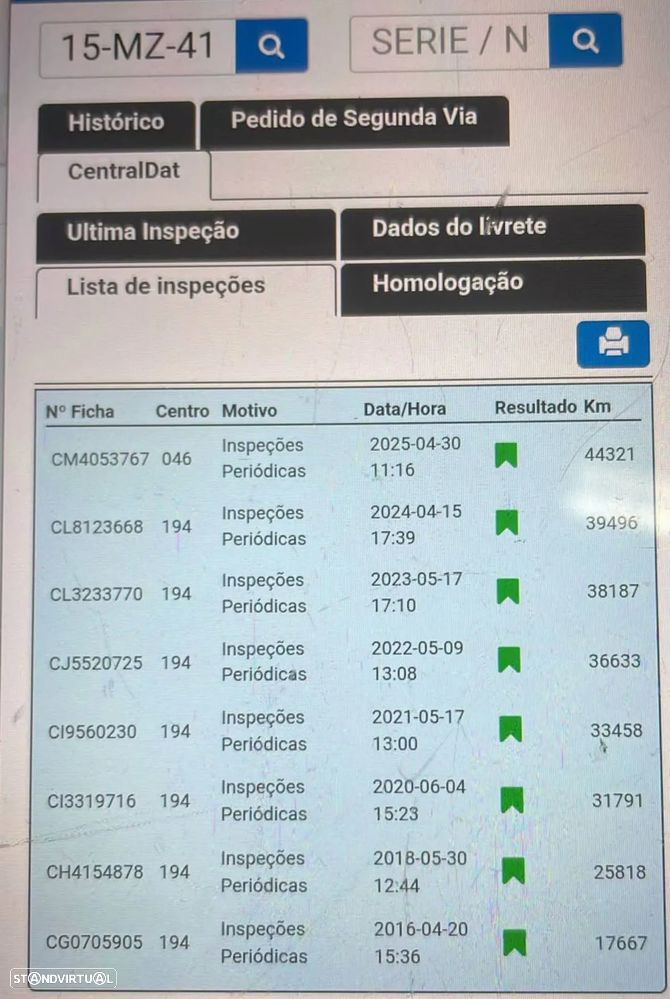
Task: Select the Lista de inspeções tab
Action: (185, 287)
